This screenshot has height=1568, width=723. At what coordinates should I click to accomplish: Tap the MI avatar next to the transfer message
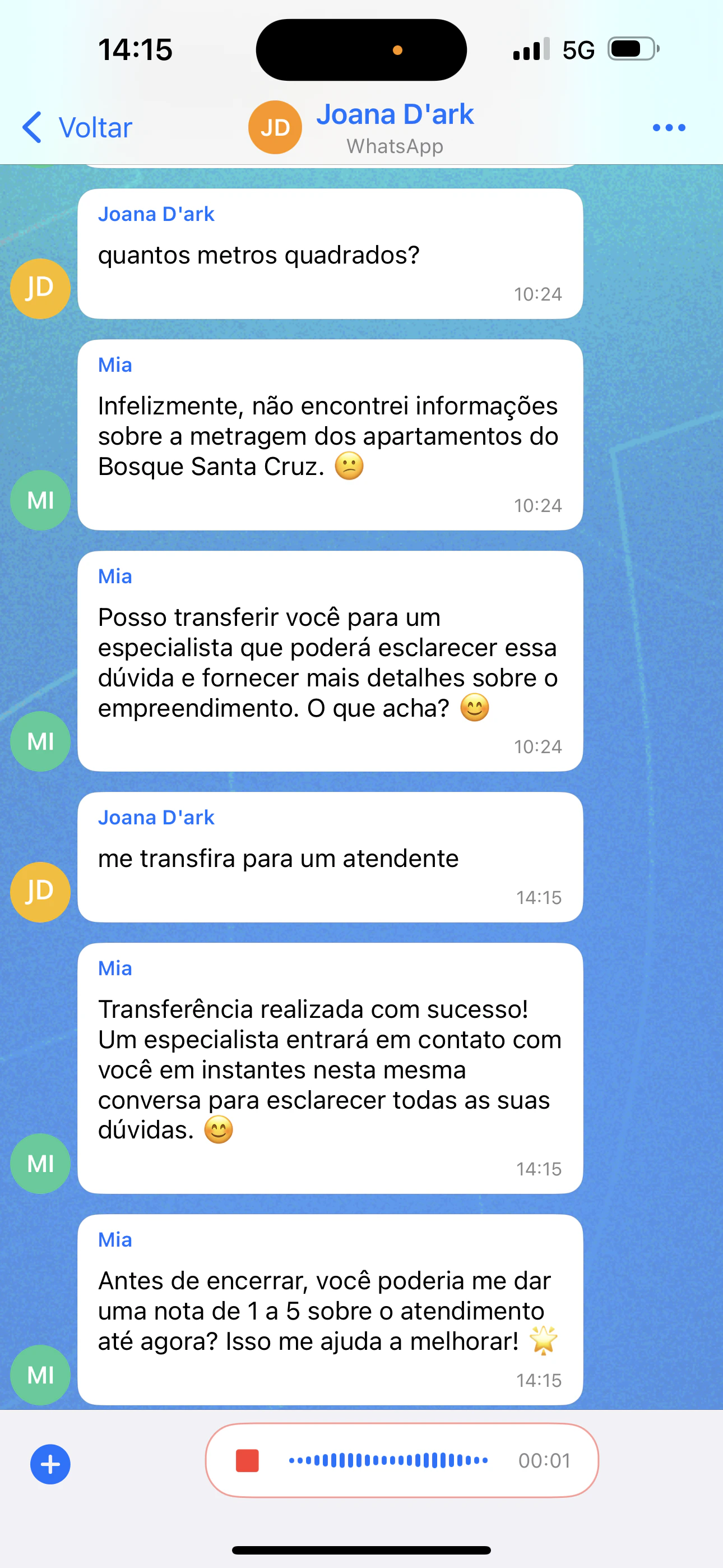point(40,1163)
